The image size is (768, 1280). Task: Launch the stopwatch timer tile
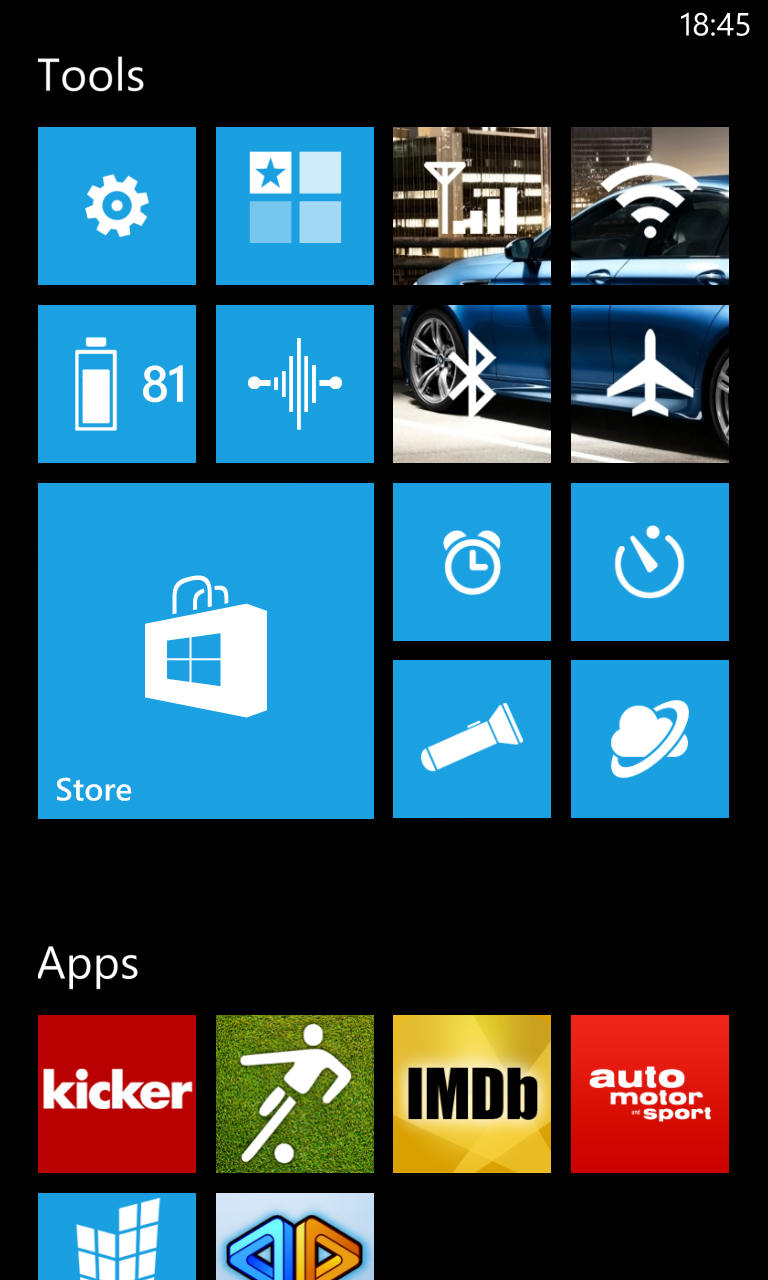pos(650,562)
